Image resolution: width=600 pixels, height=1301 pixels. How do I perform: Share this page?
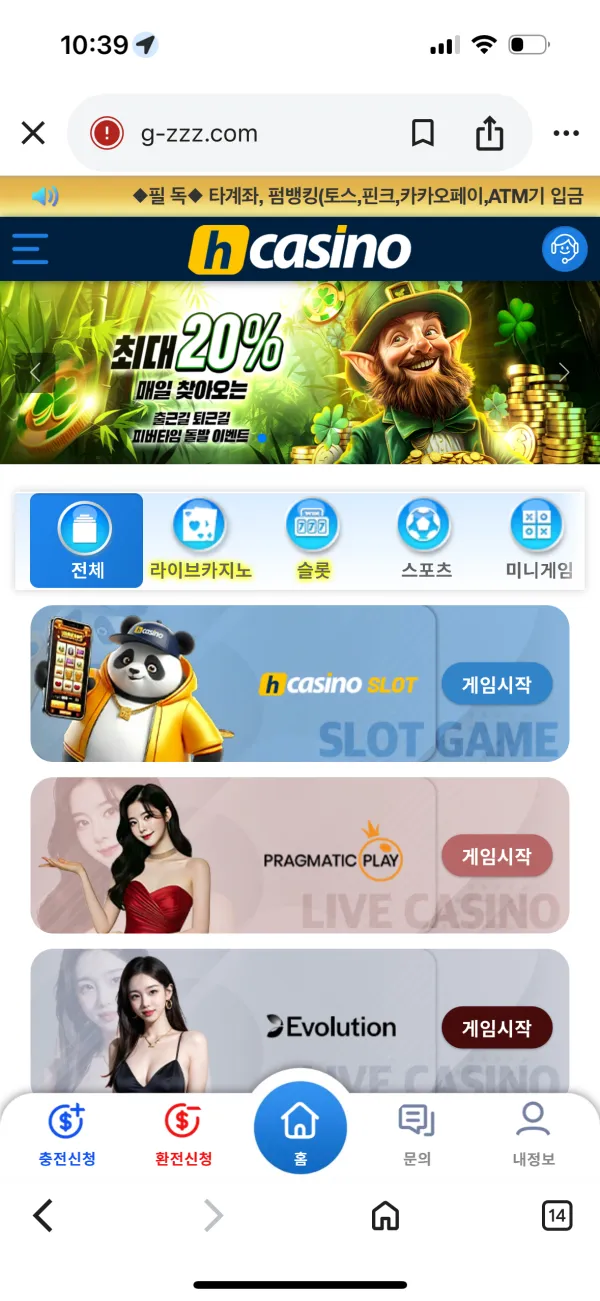click(x=489, y=133)
